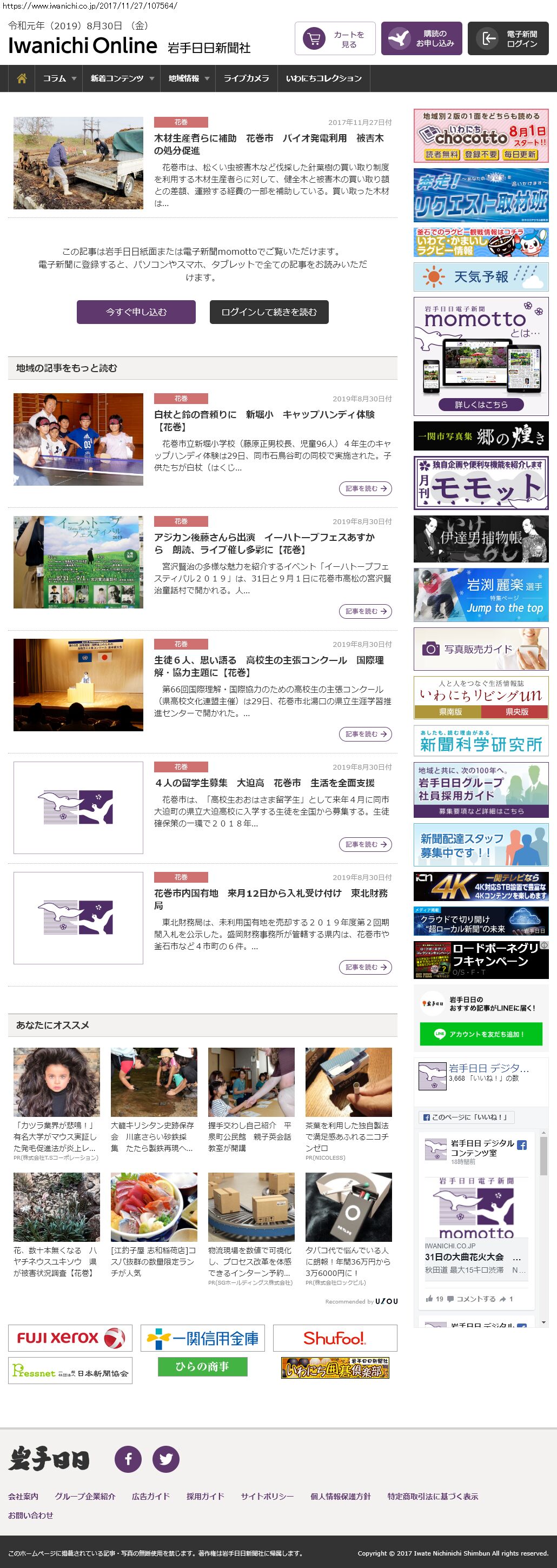
Task: Expand the 地域情報 menu
Action: coord(188,78)
